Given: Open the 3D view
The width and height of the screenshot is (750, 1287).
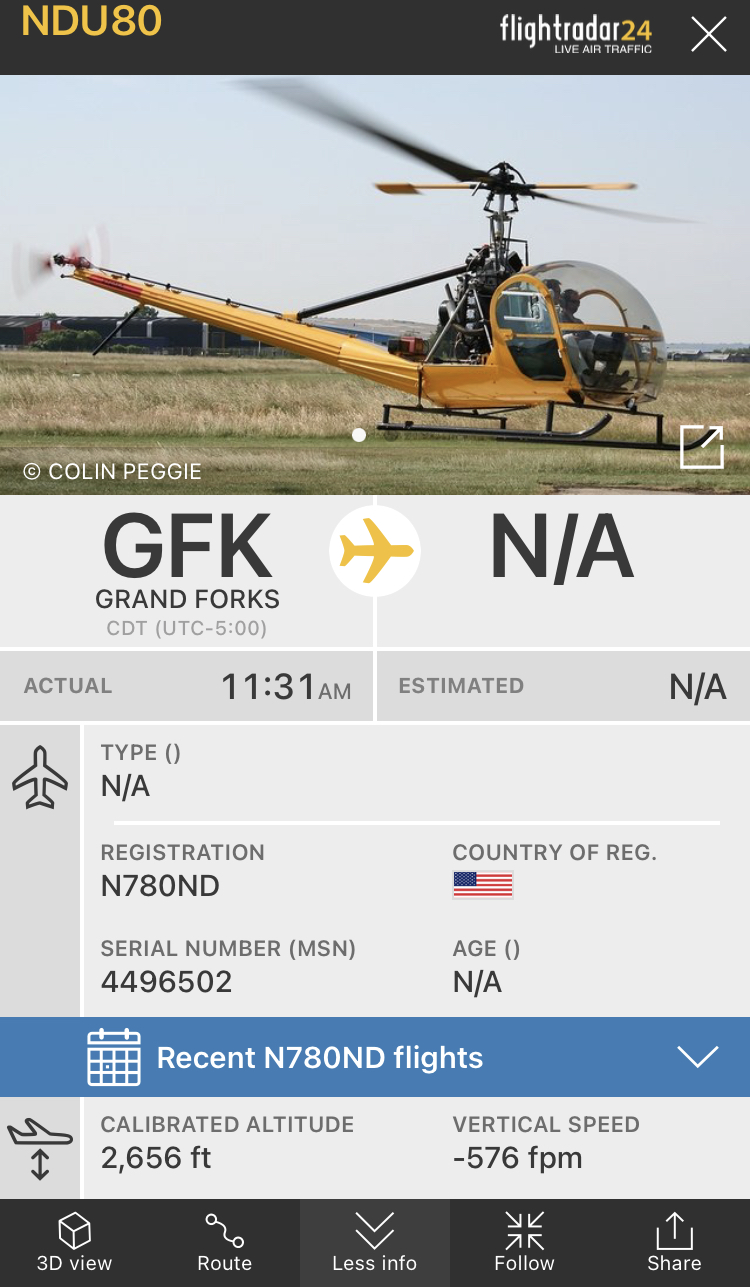Looking at the screenshot, I should 75,1242.
